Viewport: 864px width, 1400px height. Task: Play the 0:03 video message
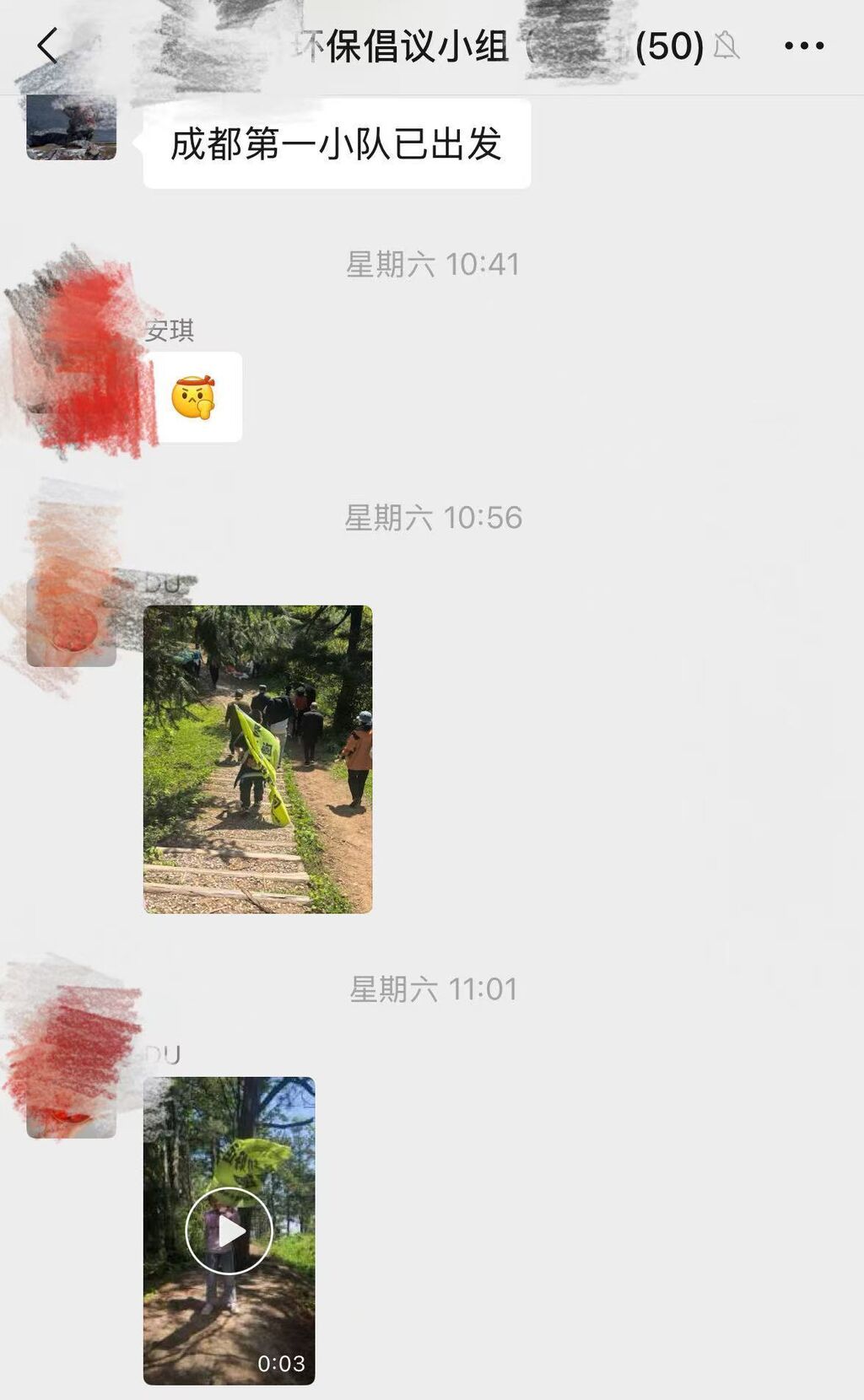(229, 1230)
